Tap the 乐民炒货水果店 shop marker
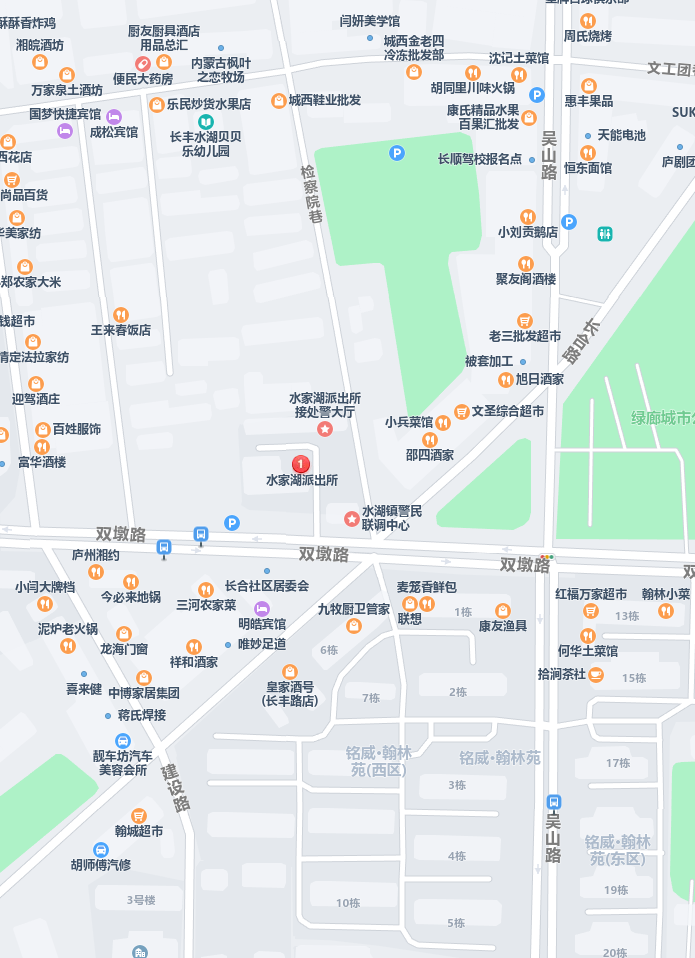The image size is (695, 958). tap(156, 104)
